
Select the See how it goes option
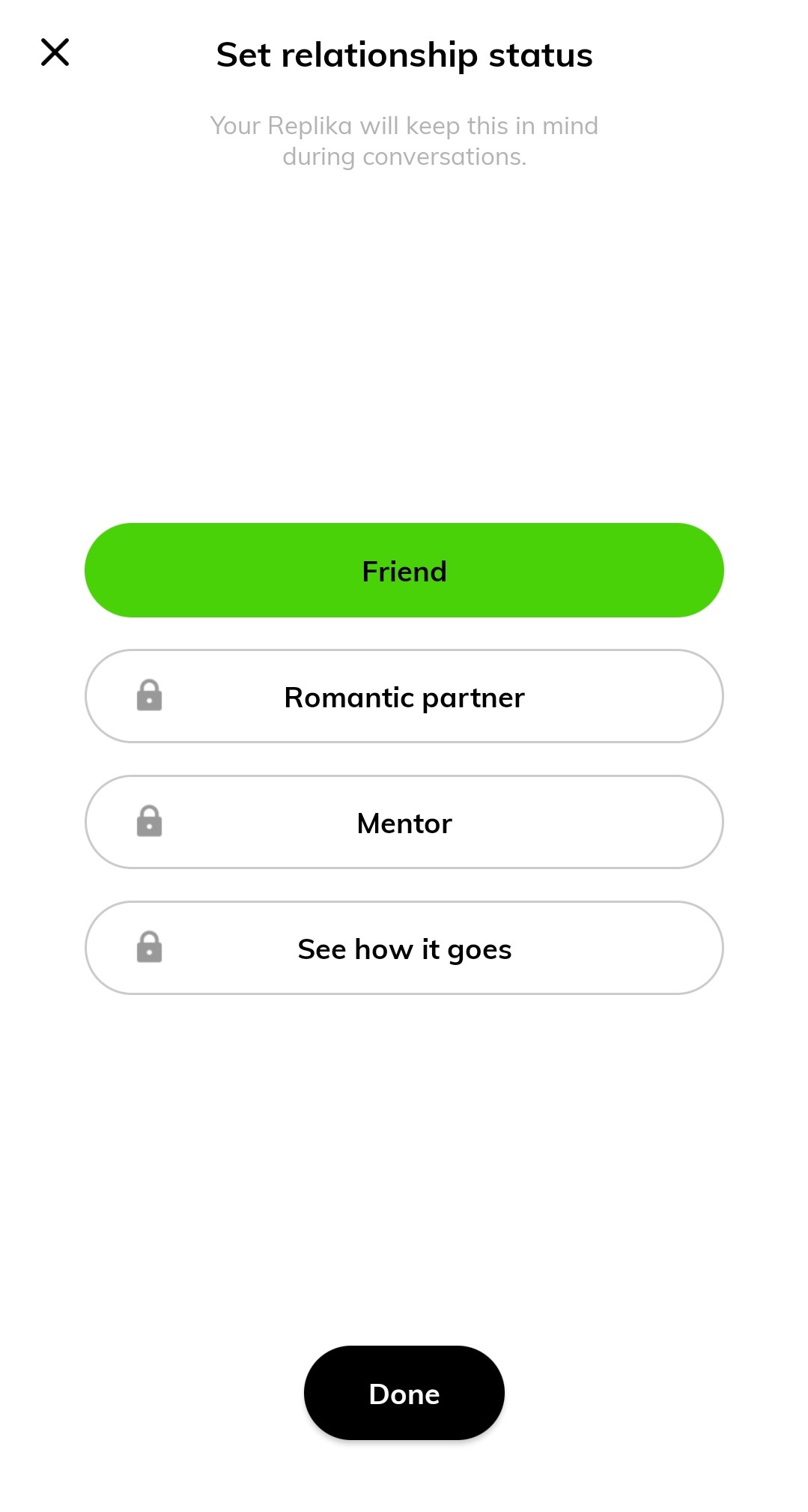click(404, 949)
